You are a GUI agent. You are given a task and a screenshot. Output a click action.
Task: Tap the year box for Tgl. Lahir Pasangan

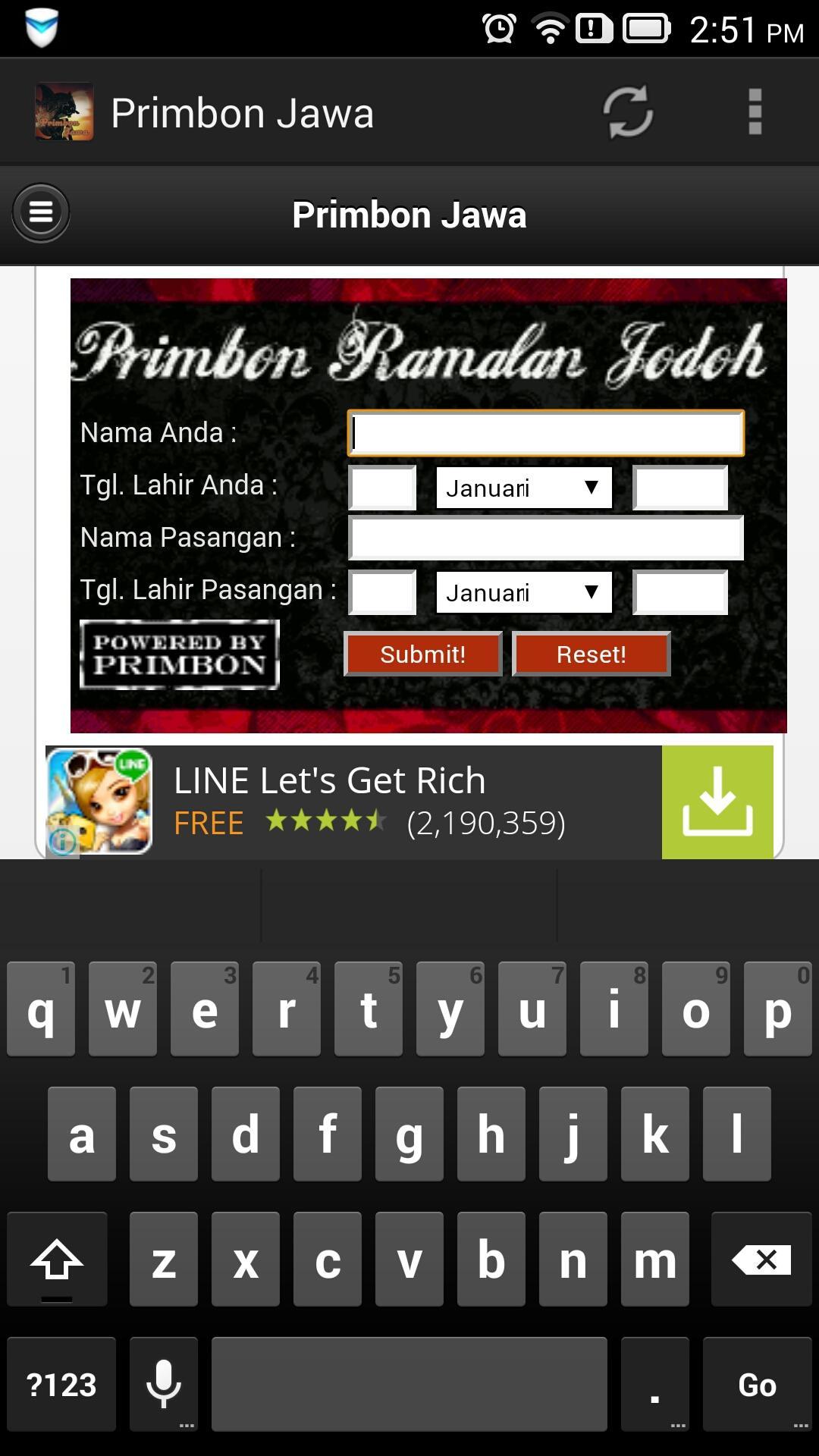pyautogui.click(x=680, y=592)
